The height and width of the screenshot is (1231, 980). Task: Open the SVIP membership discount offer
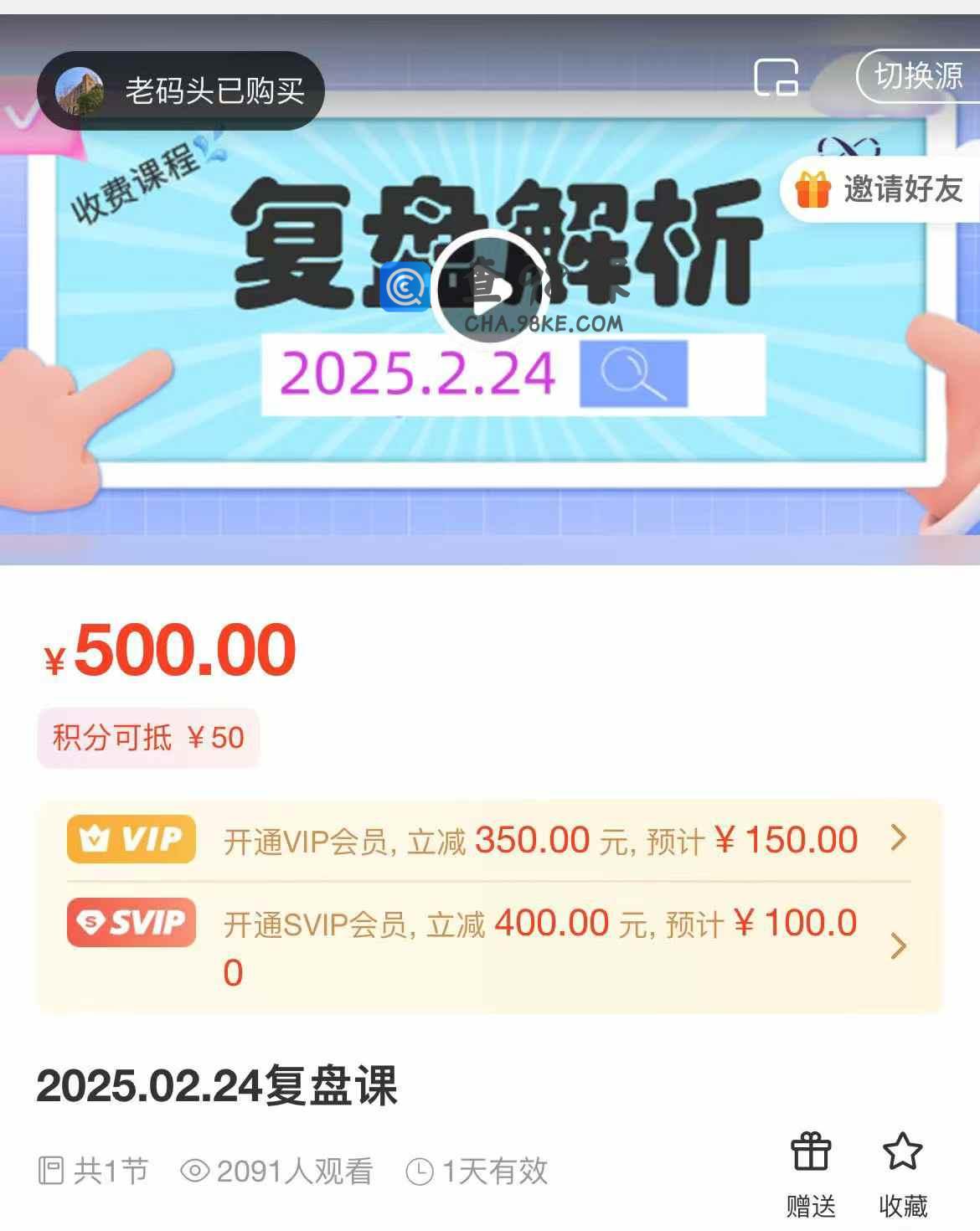(x=489, y=945)
